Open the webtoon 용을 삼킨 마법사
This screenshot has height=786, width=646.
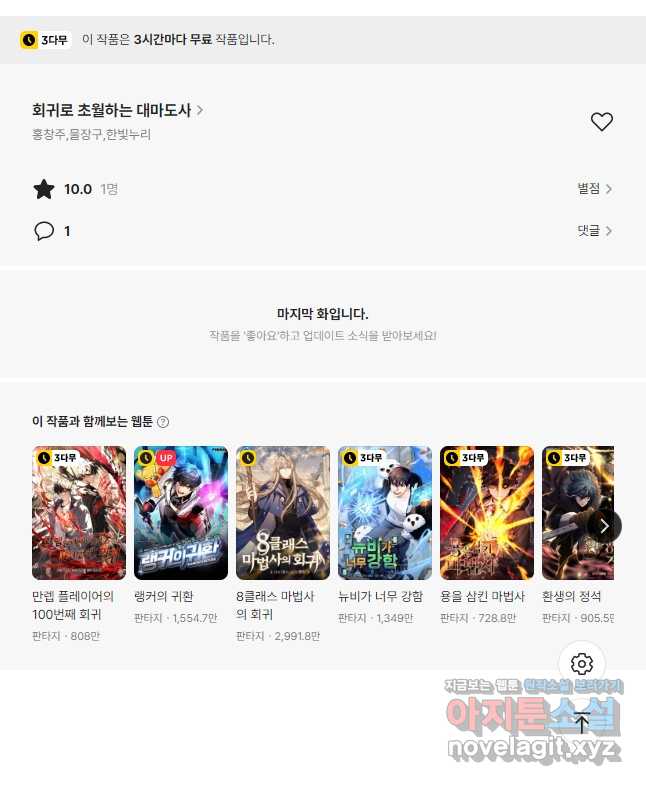[x=487, y=513]
